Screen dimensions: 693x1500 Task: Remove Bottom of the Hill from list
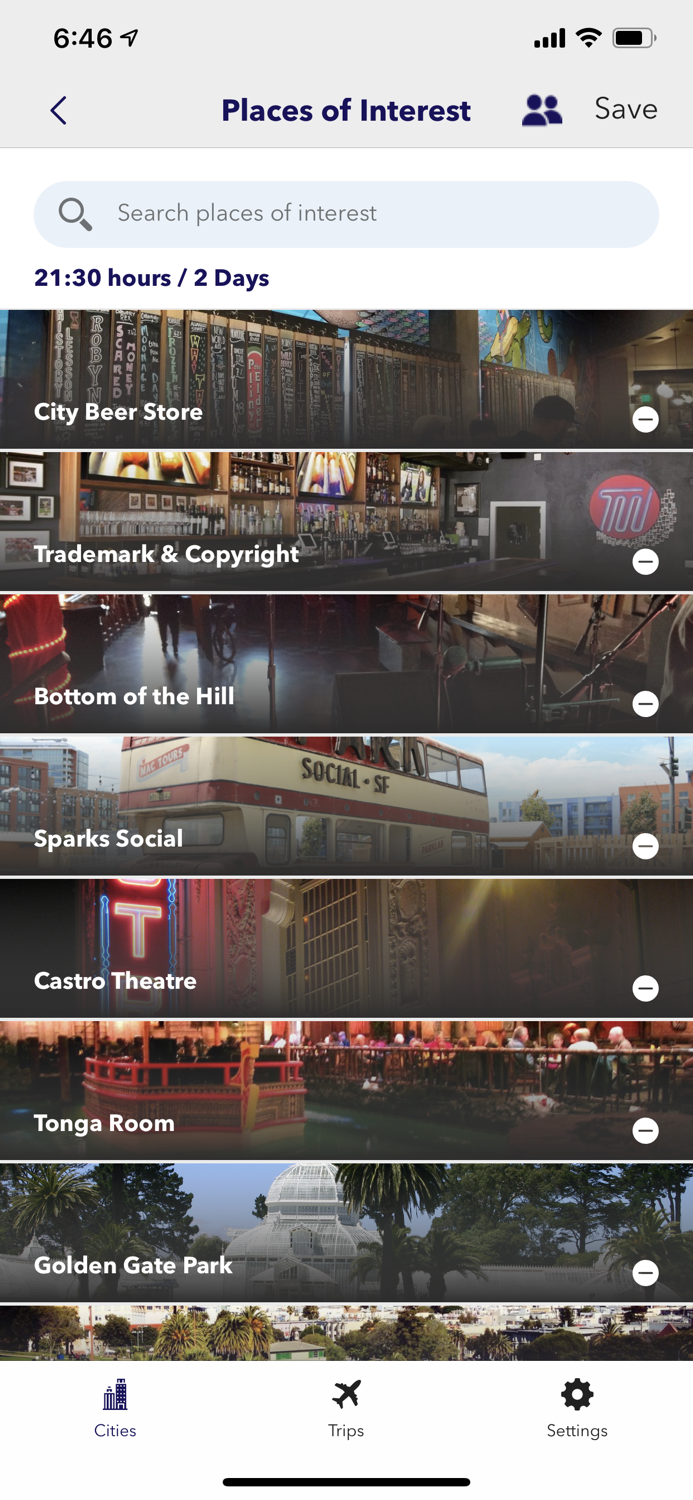646,704
